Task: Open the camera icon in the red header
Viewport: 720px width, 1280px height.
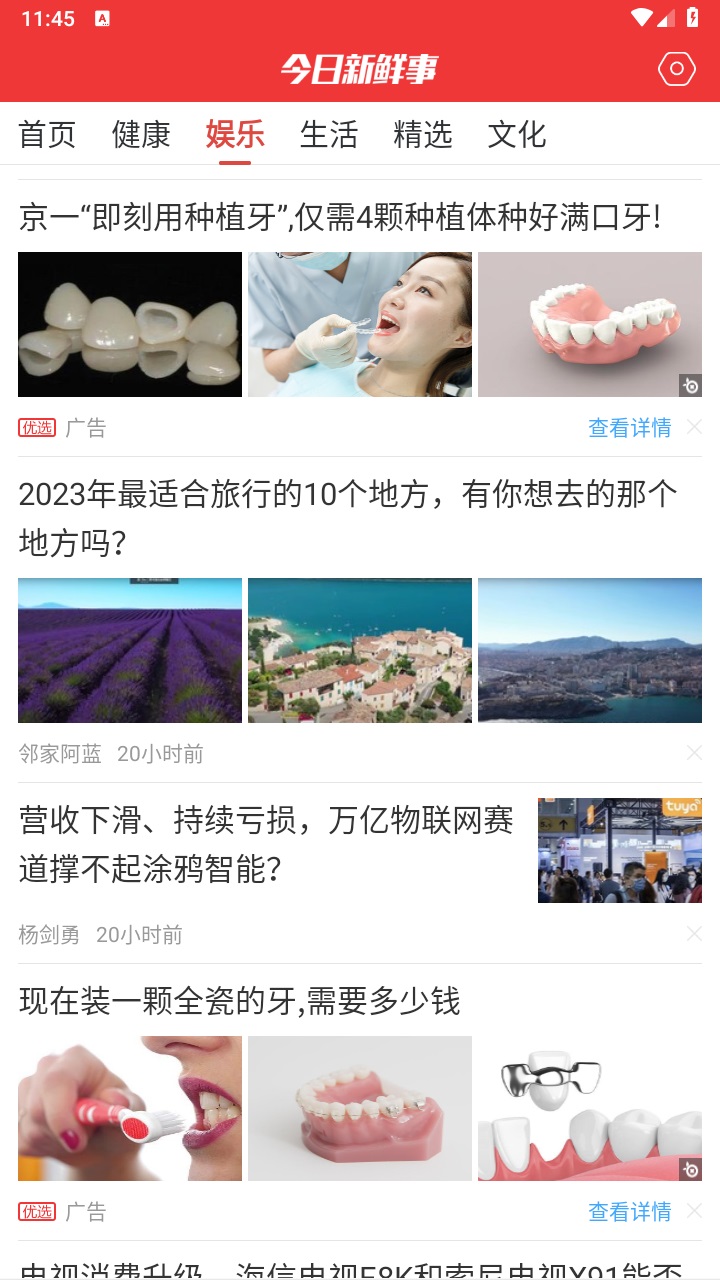Action: point(676,68)
